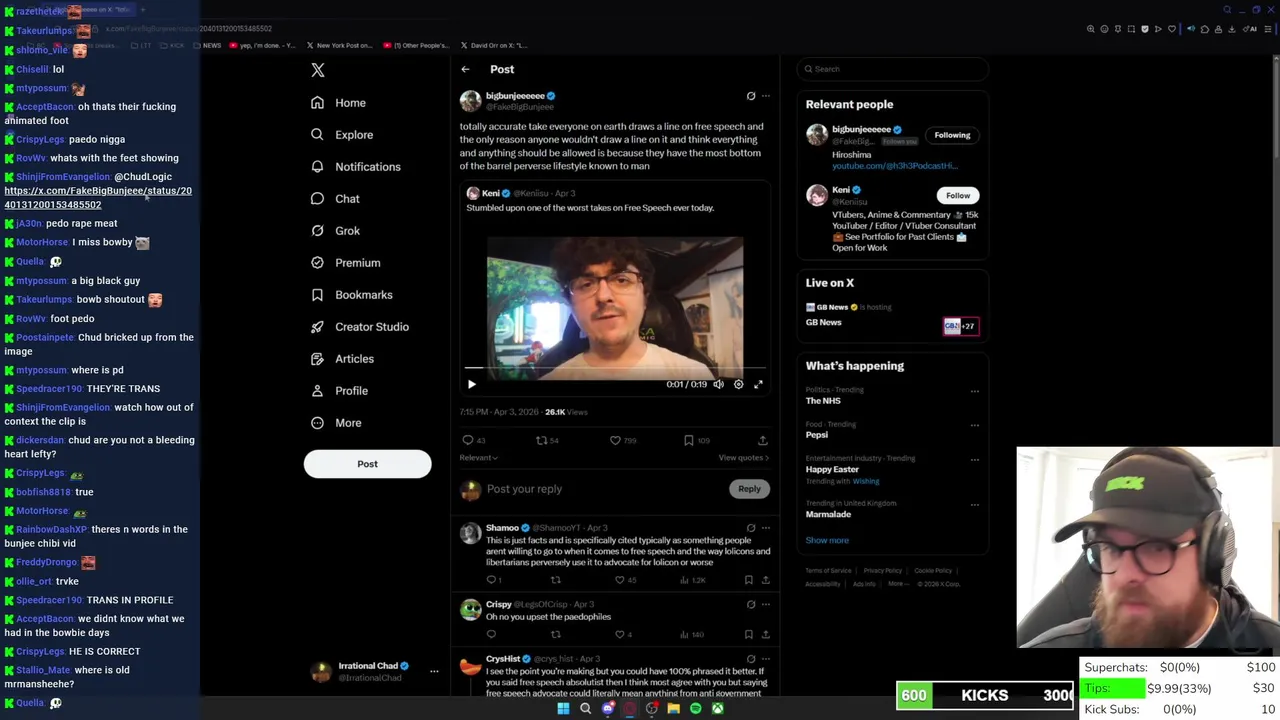1280x720 pixels.
Task: Open the Explore page
Action: (x=353, y=135)
